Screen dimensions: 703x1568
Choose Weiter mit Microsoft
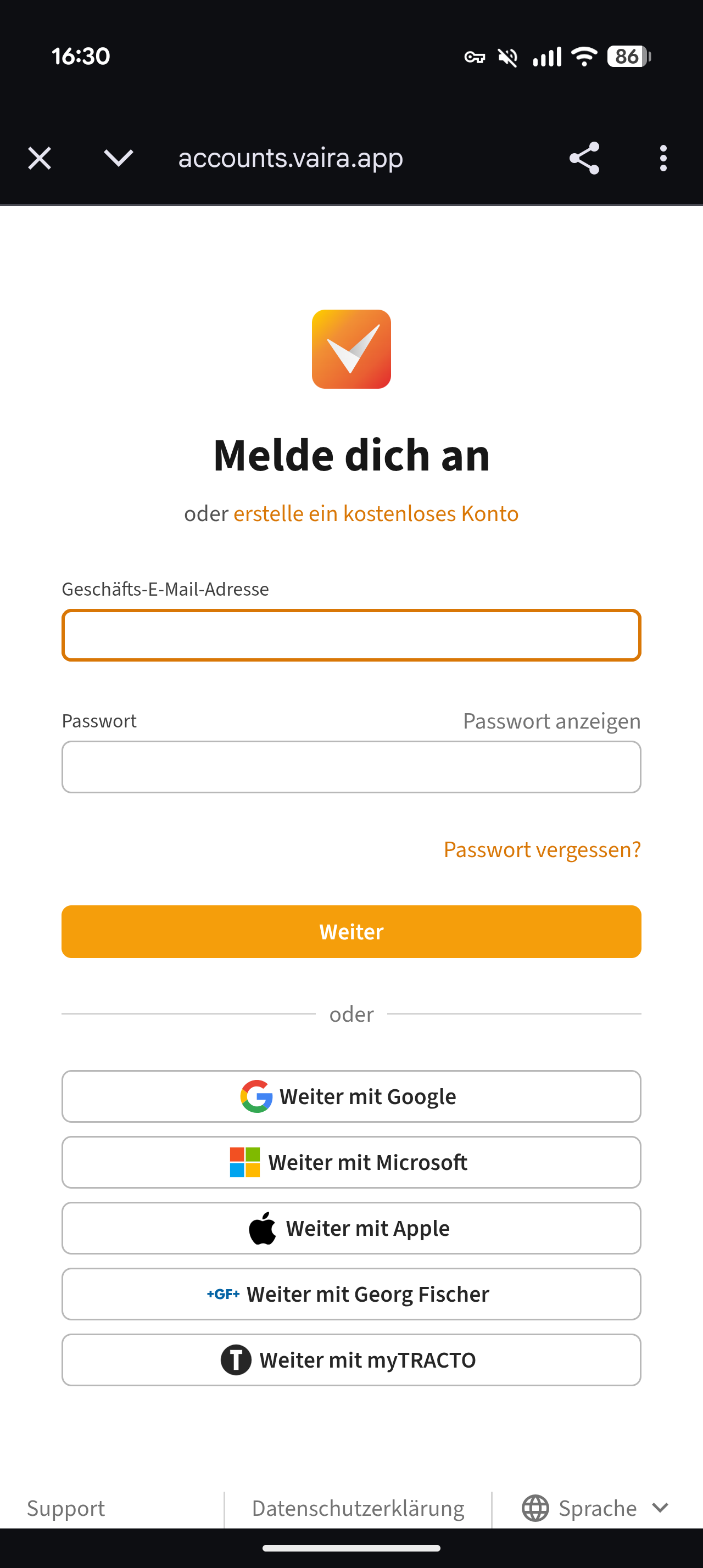[351, 1162]
